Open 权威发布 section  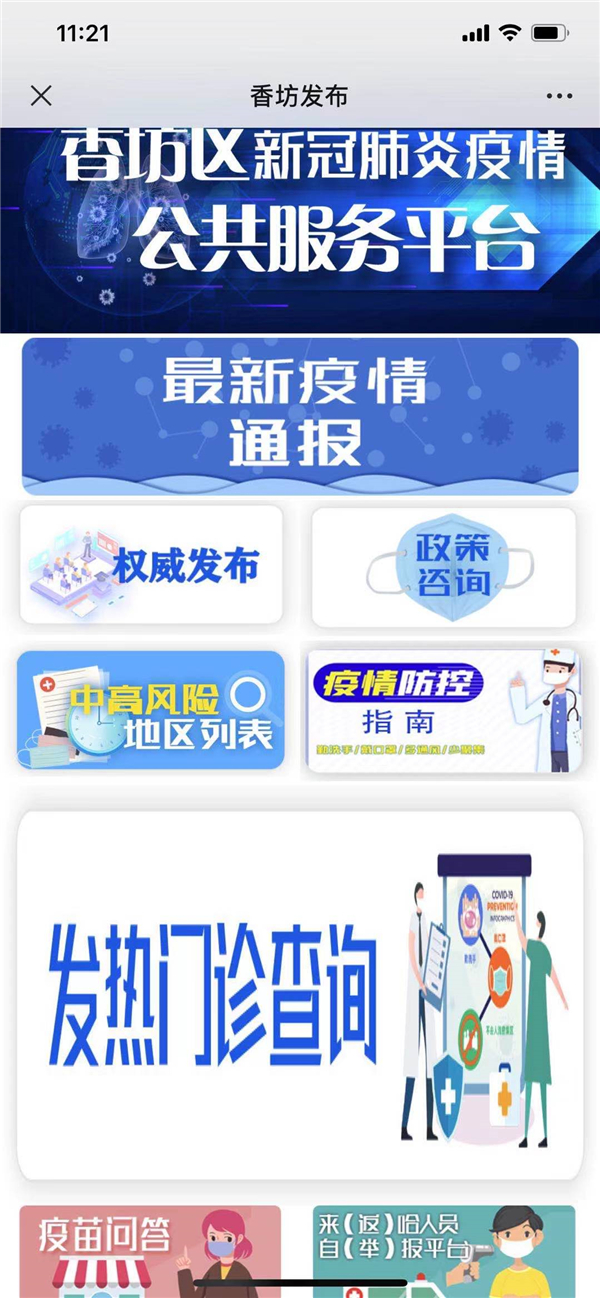tap(151, 566)
